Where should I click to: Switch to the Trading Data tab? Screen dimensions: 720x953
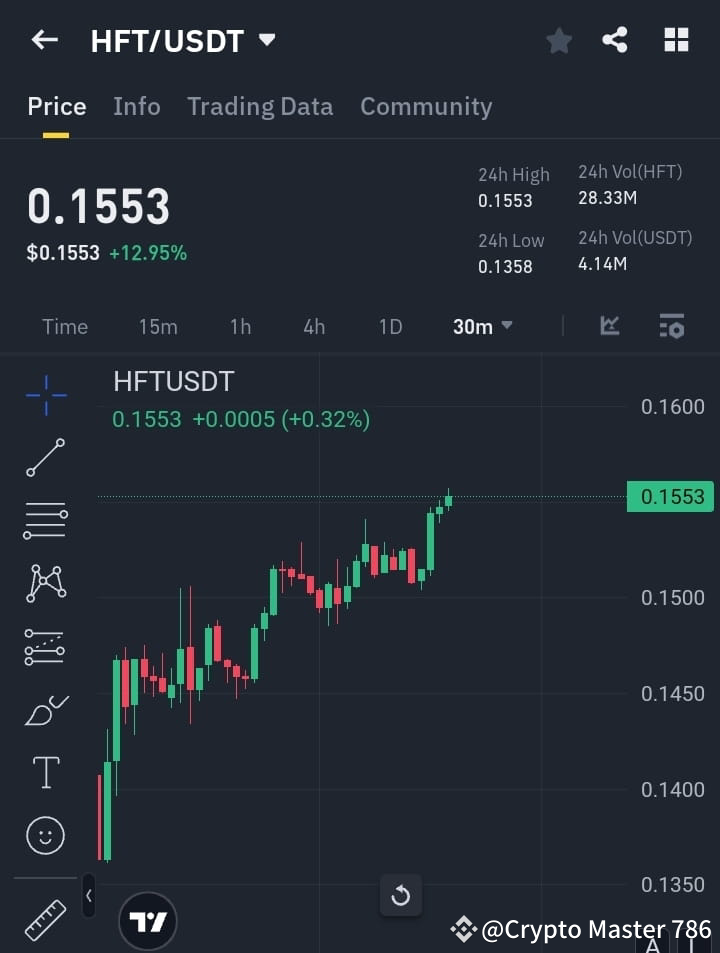(x=260, y=106)
